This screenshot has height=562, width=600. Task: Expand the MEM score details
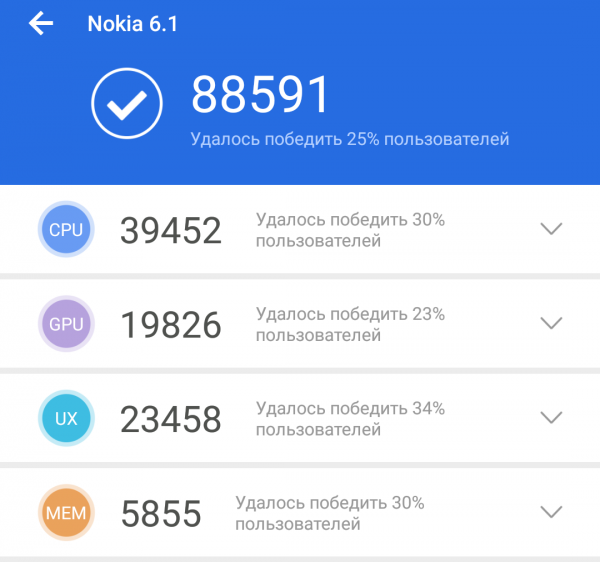click(551, 512)
